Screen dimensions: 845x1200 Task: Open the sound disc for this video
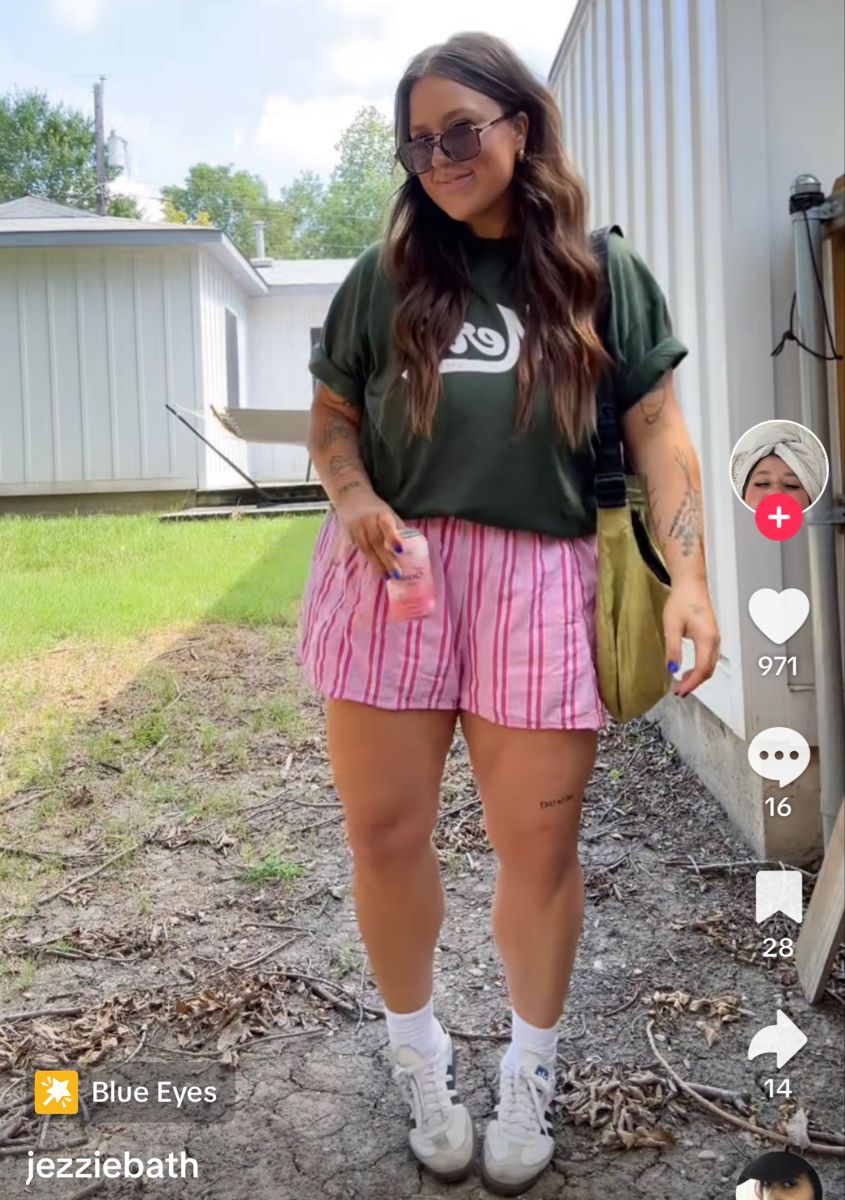pos(779,1181)
